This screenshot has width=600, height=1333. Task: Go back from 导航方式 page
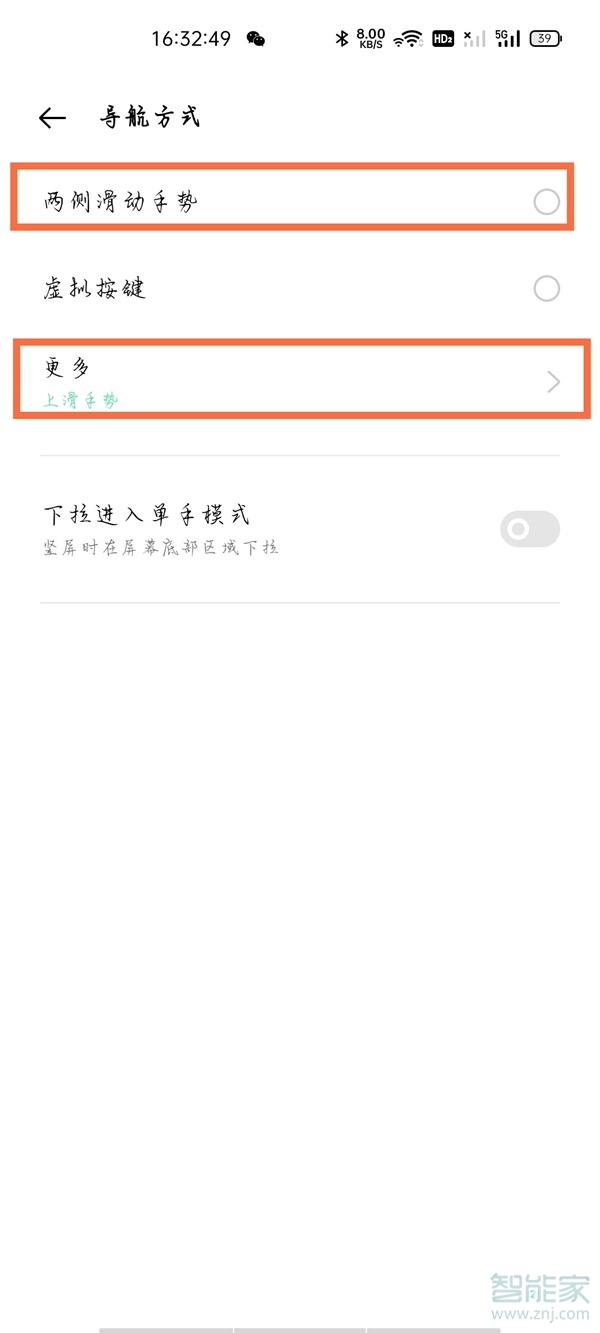click(x=52, y=118)
